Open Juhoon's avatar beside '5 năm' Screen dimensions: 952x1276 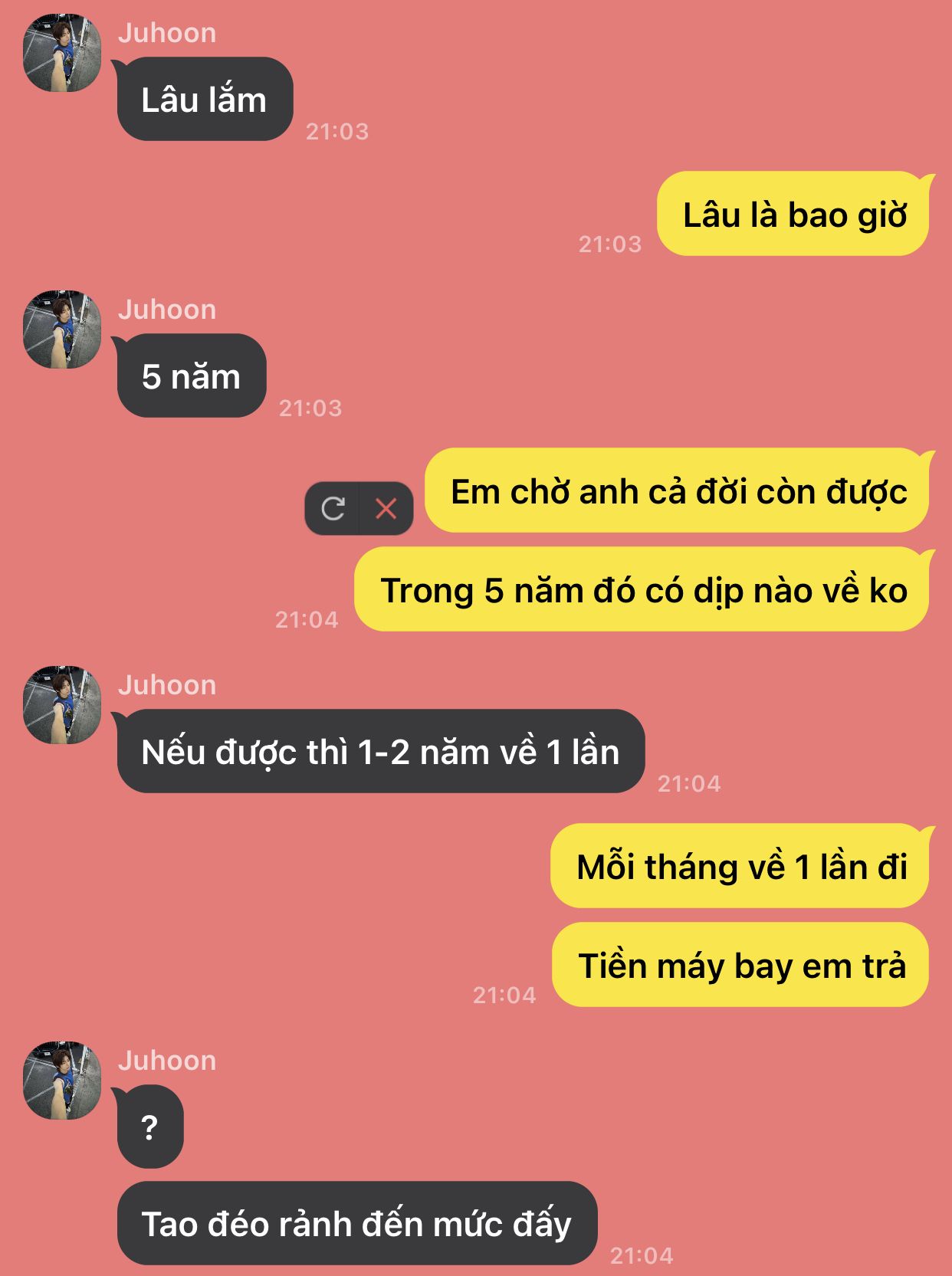tap(62, 330)
